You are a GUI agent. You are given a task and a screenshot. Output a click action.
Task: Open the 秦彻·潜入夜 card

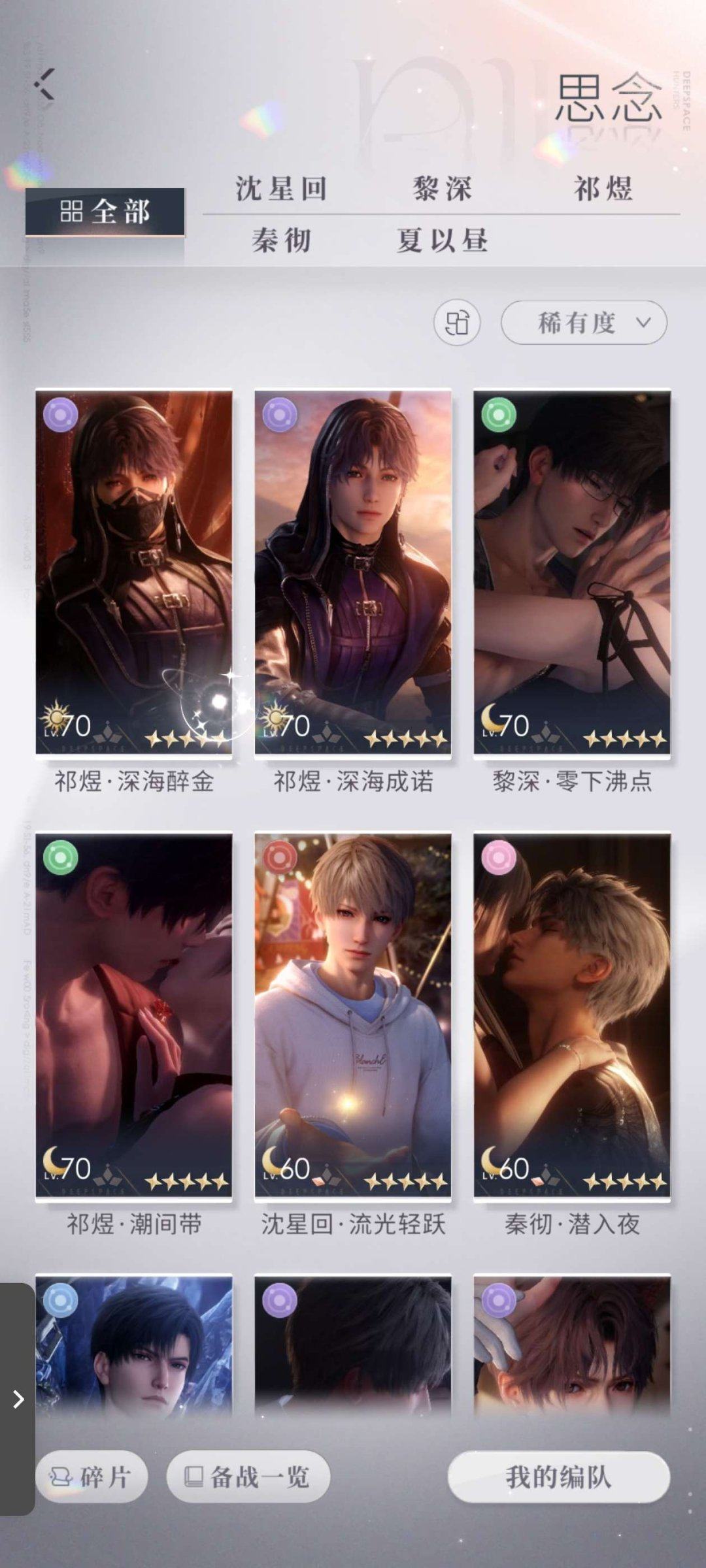[572, 1015]
